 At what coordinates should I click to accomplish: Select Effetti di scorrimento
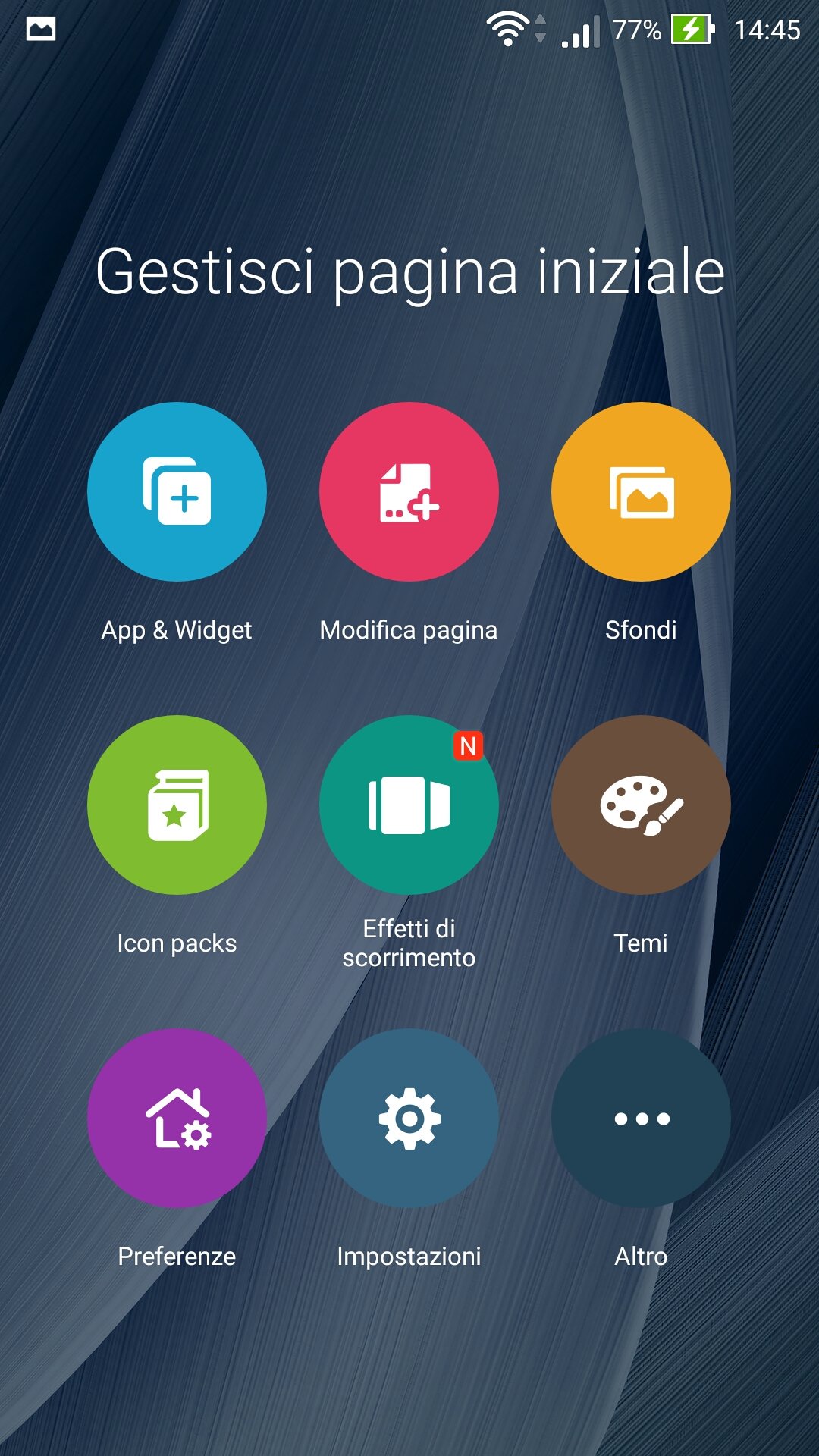pos(409,805)
